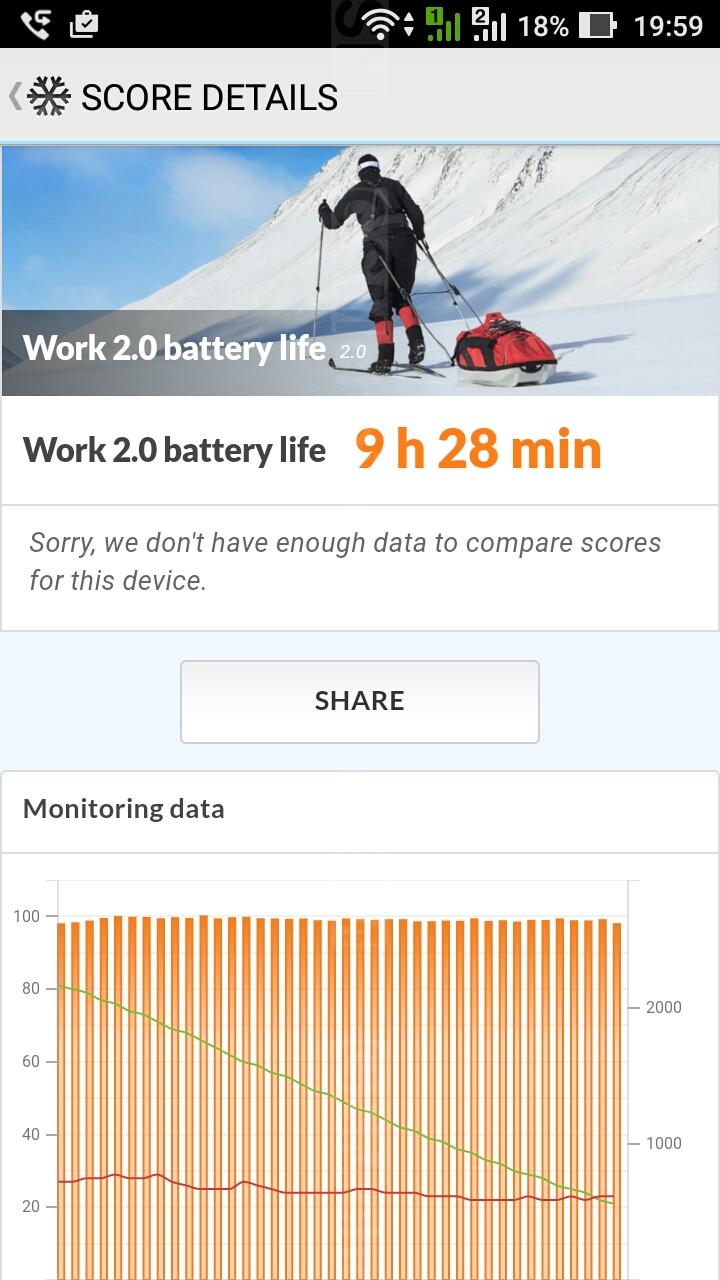Go back from Score Details
The height and width of the screenshot is (1280, 720).
(38, 97)
